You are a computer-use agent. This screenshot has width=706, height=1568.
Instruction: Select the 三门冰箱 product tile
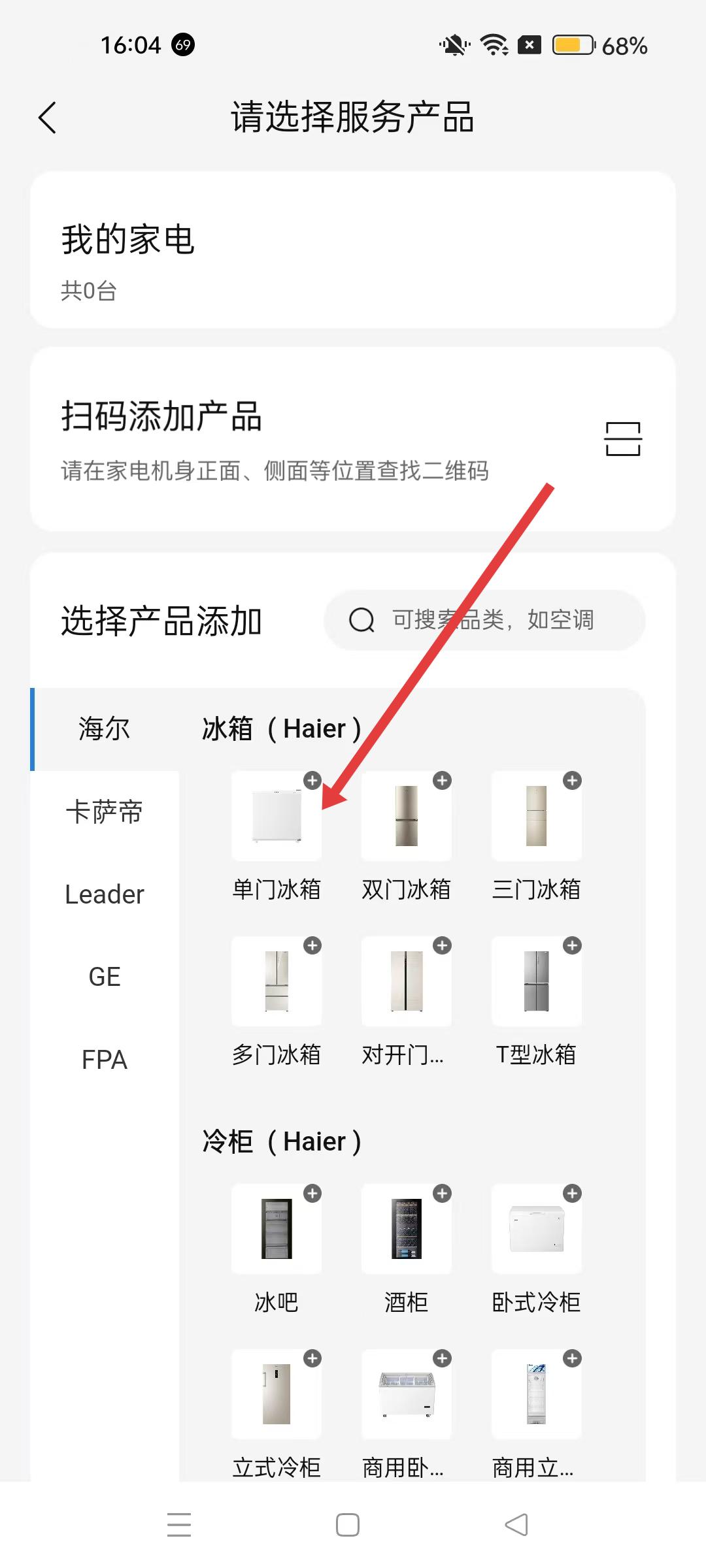pos(536,816)
